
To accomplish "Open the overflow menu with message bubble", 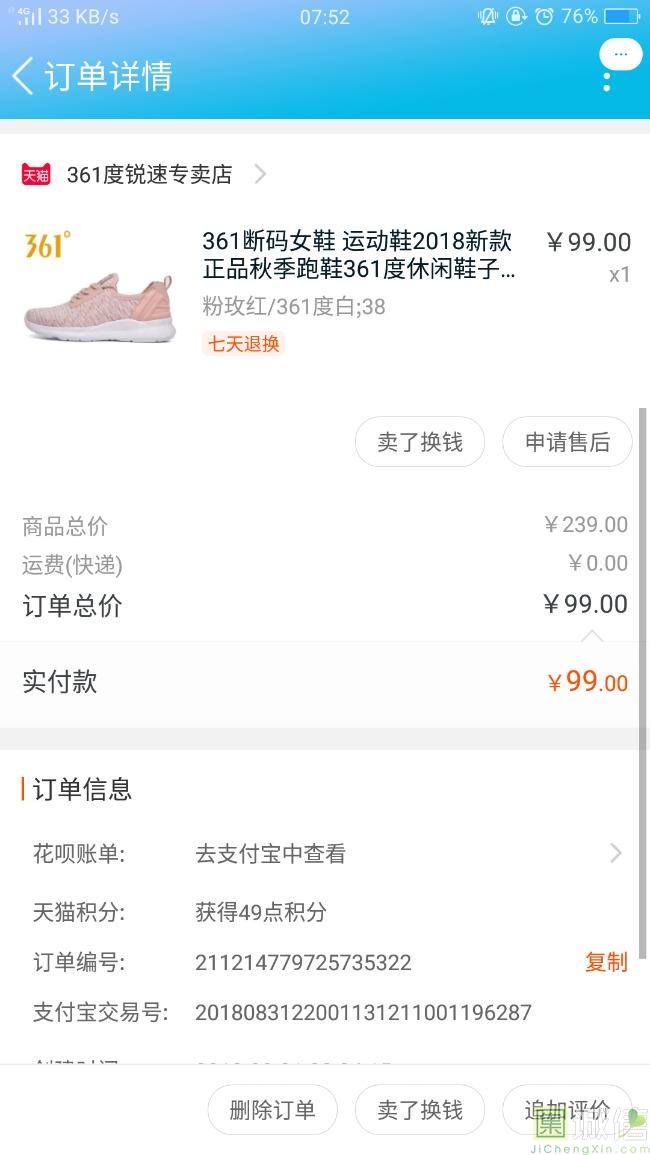I will point(610,68).
